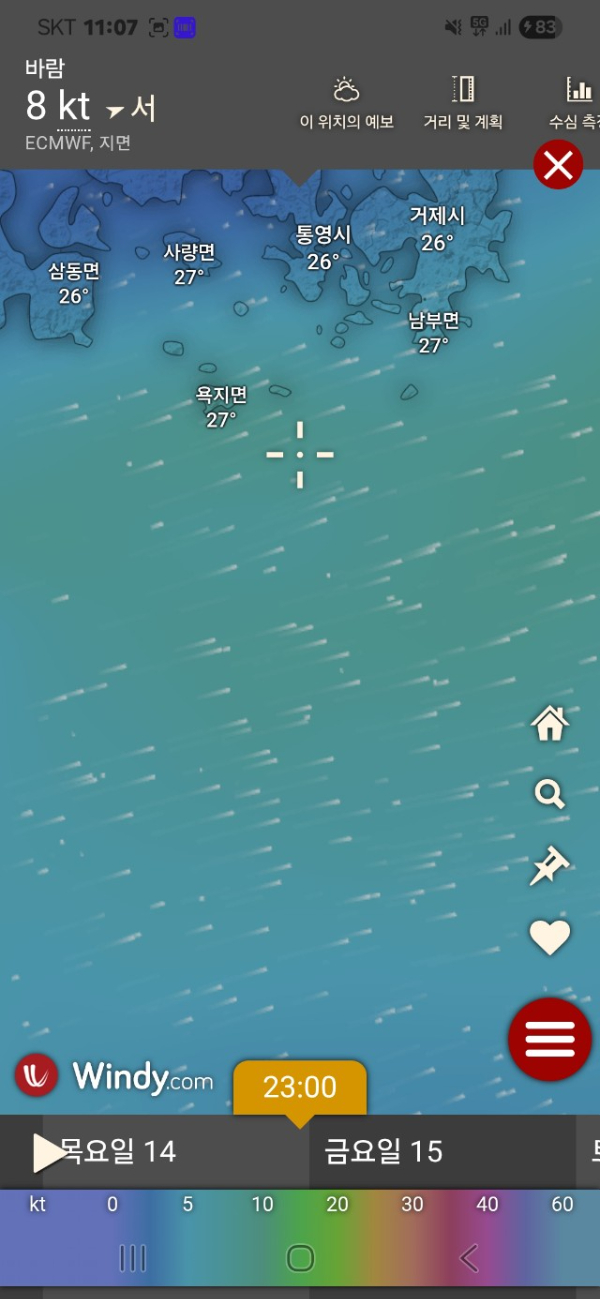Screen dimensions: 600x1299
Task: Open forecast for this location
Action: pyautogui.click(x=347, y=104)
